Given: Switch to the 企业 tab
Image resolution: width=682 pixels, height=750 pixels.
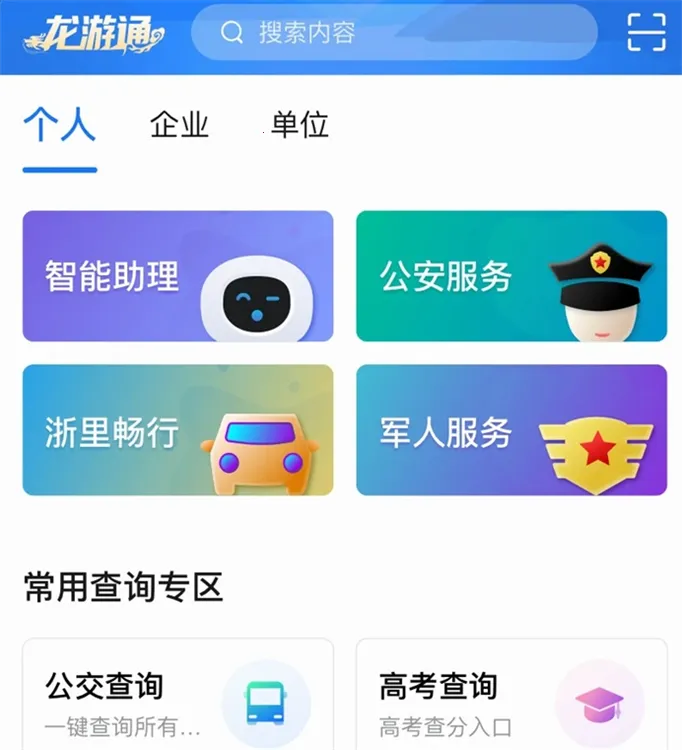Looking at the screenshot, I should coord(179,126).
